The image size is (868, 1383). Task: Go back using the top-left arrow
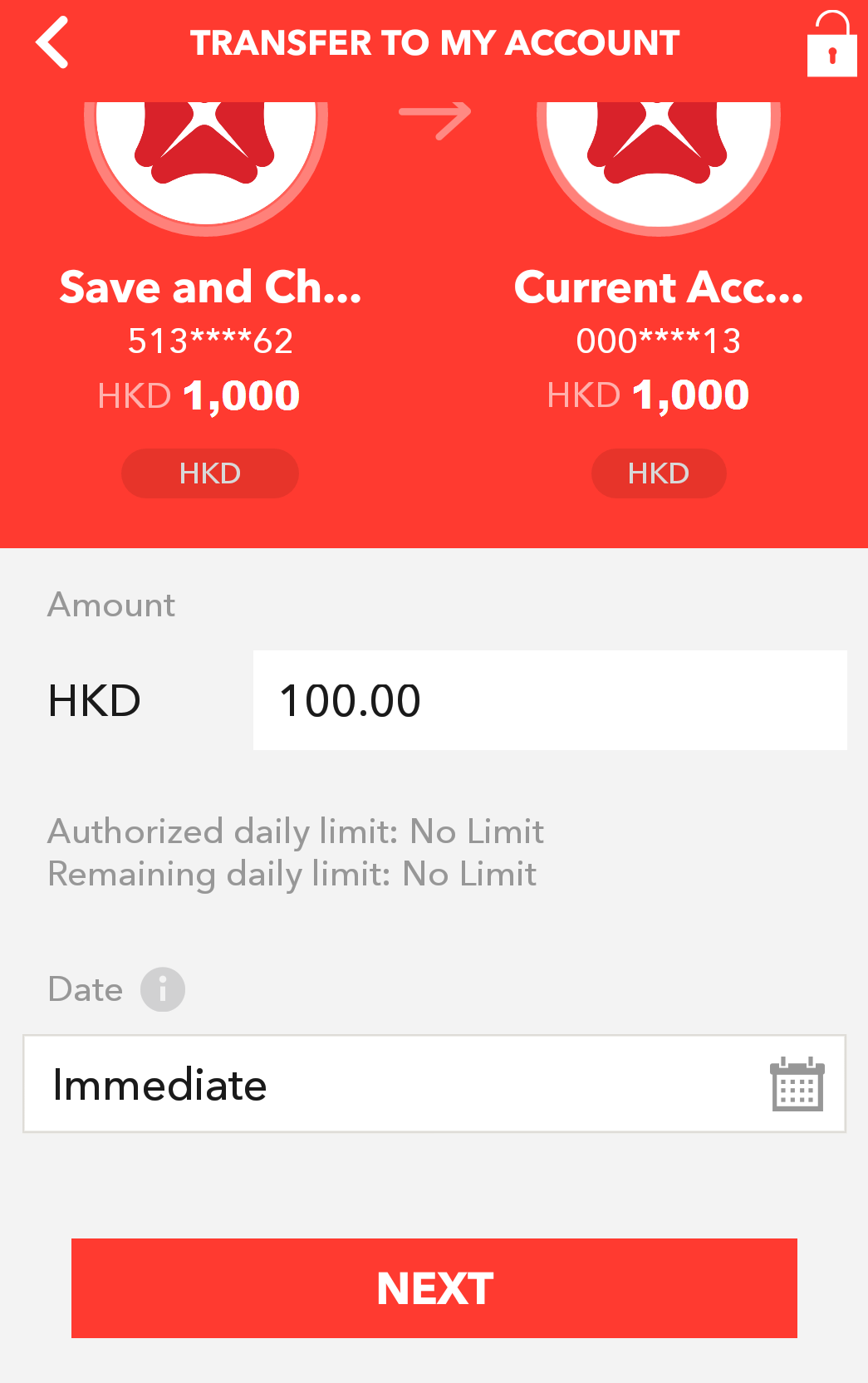tap(51, 42)
